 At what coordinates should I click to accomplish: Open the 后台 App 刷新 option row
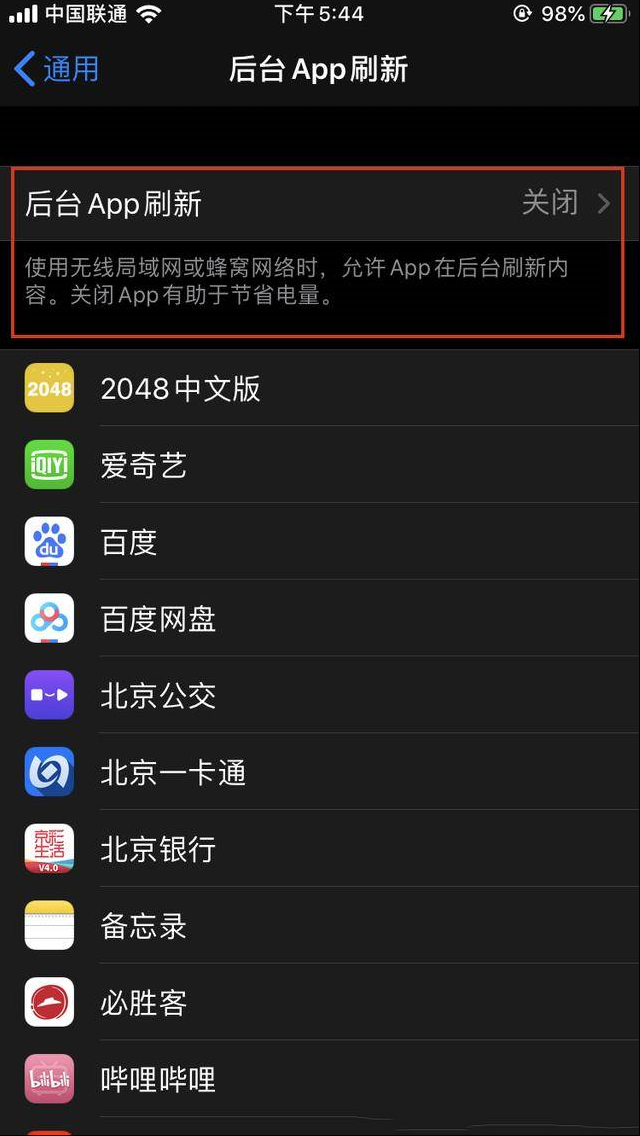[317, 204]
